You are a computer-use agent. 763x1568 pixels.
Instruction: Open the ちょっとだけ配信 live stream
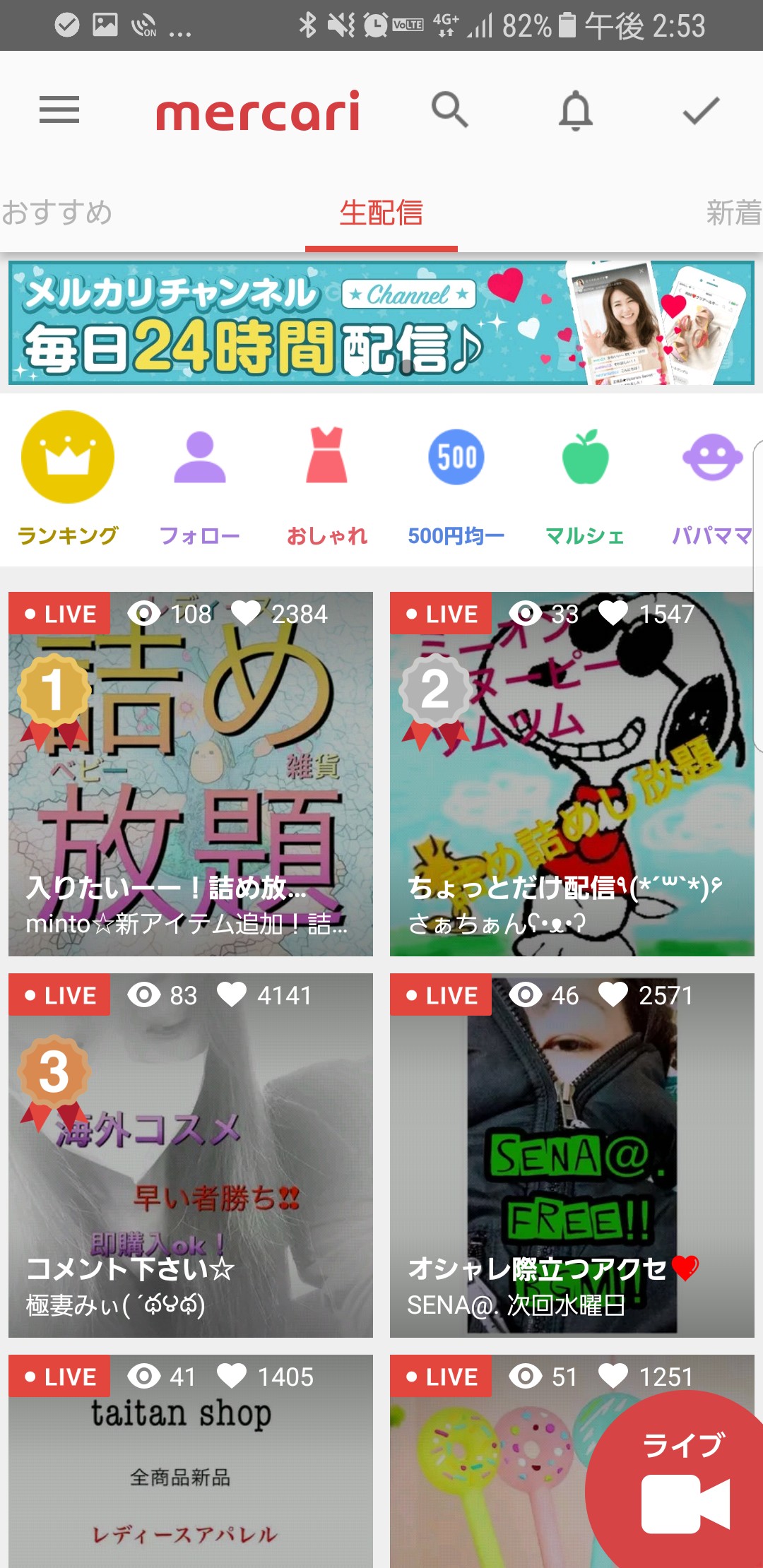[x=572, y=774]
